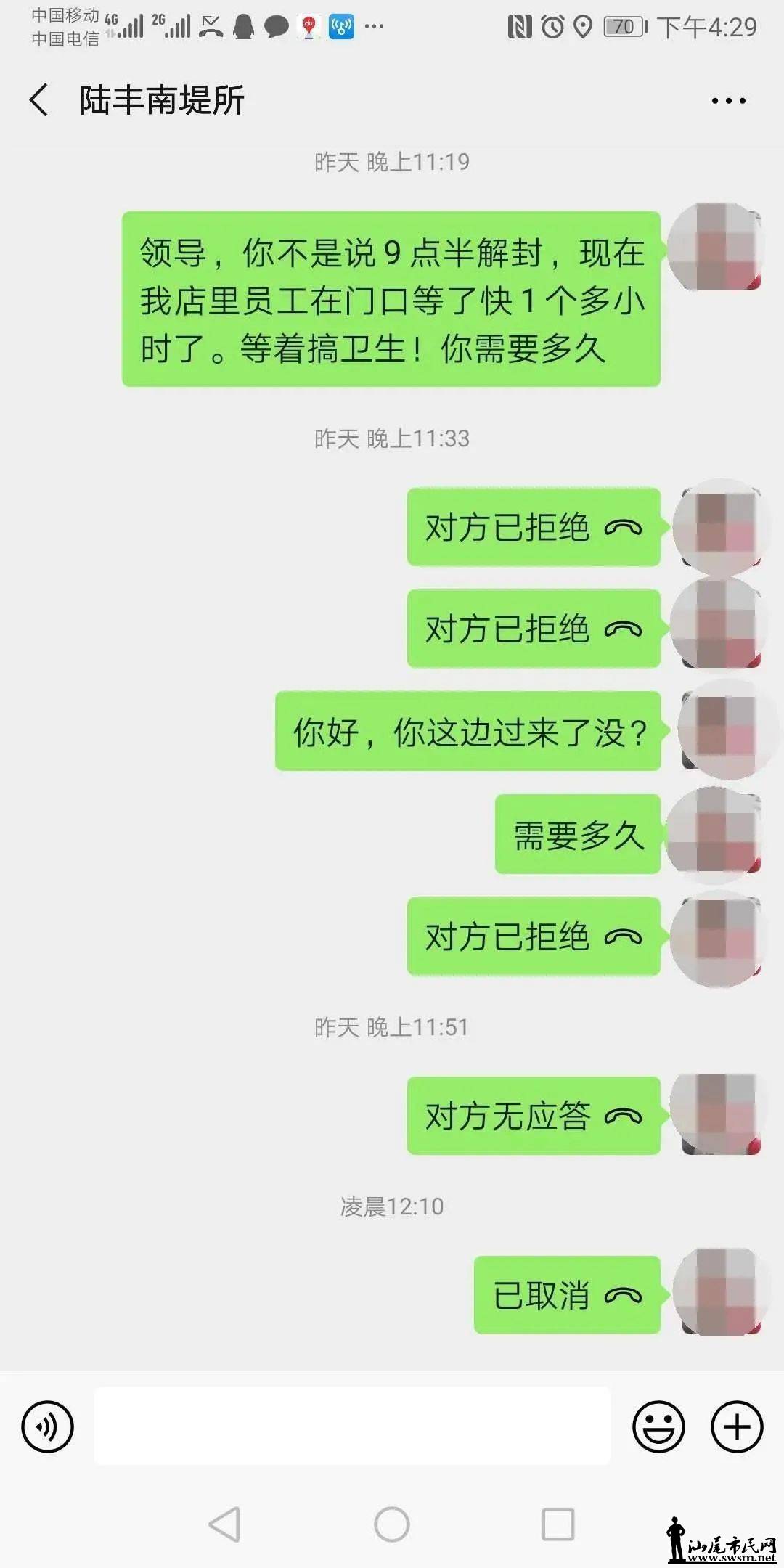Switch to voice input mode

48,1426
